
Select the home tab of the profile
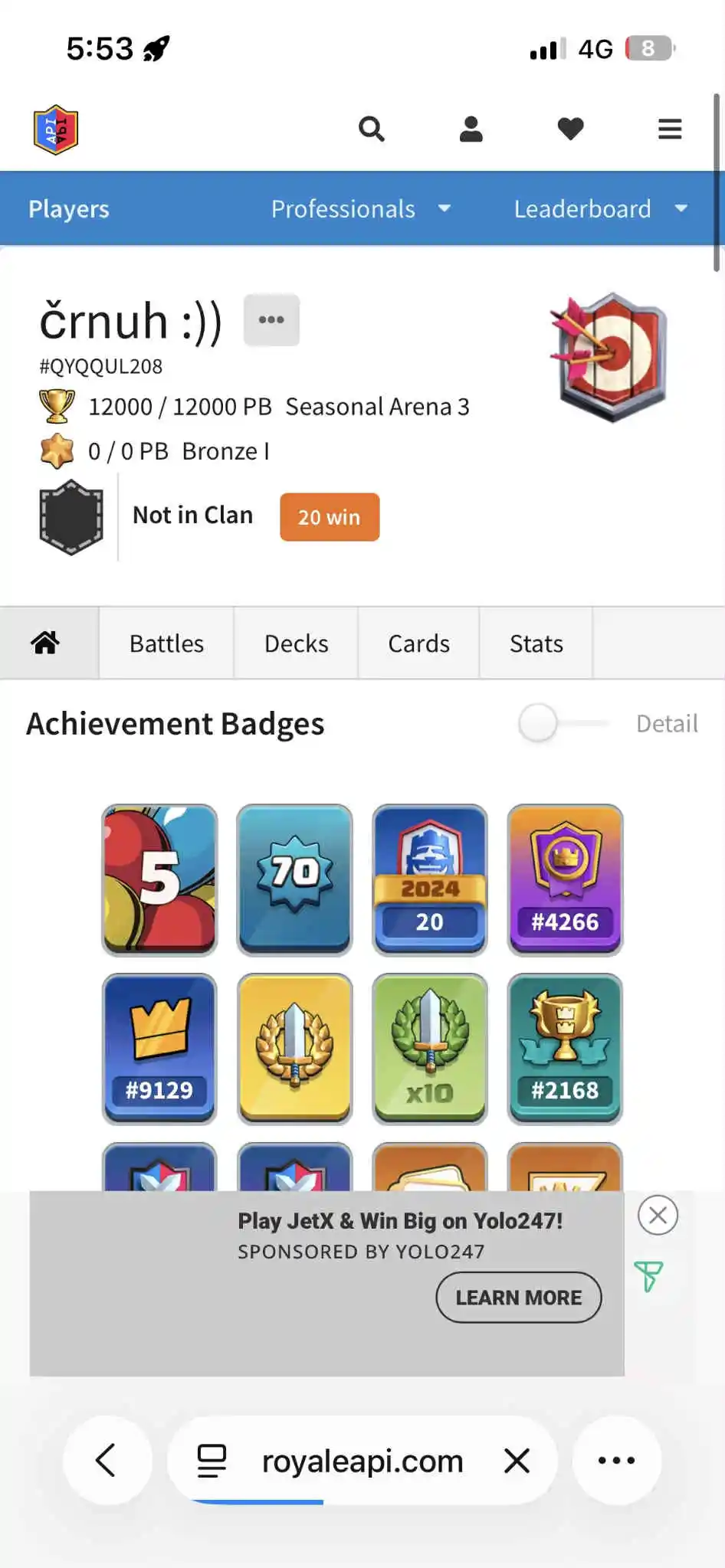click(46, 643)
